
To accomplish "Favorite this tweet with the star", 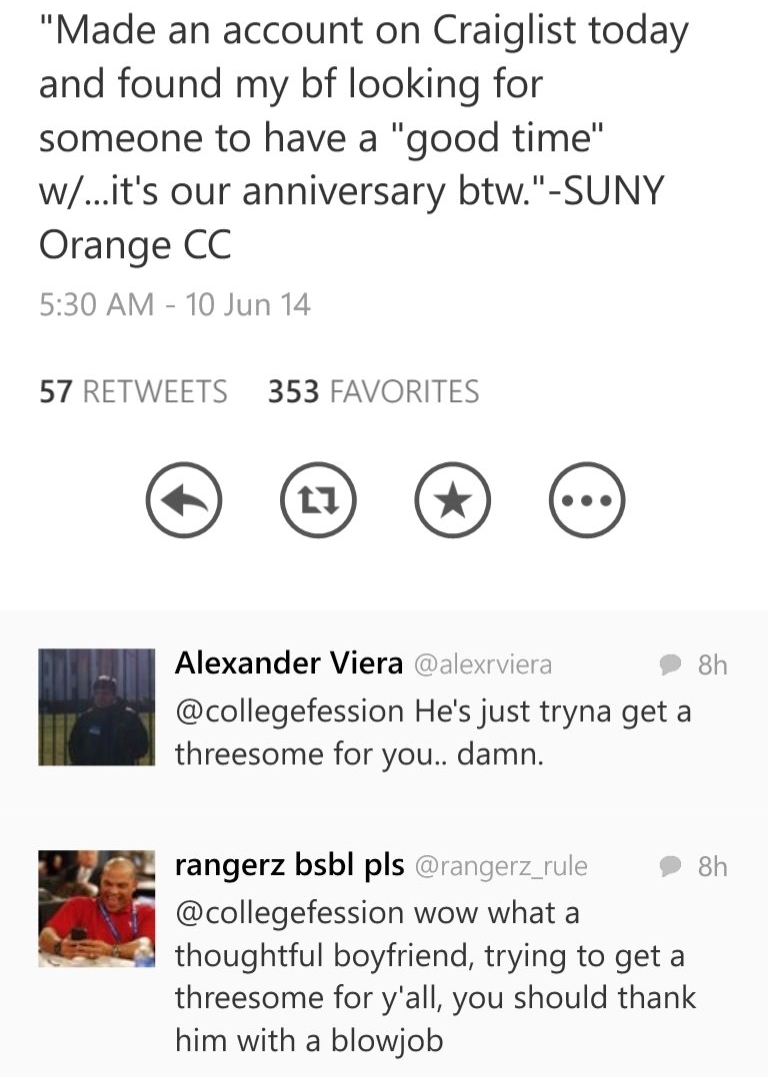I will click(x=453, y=502).
